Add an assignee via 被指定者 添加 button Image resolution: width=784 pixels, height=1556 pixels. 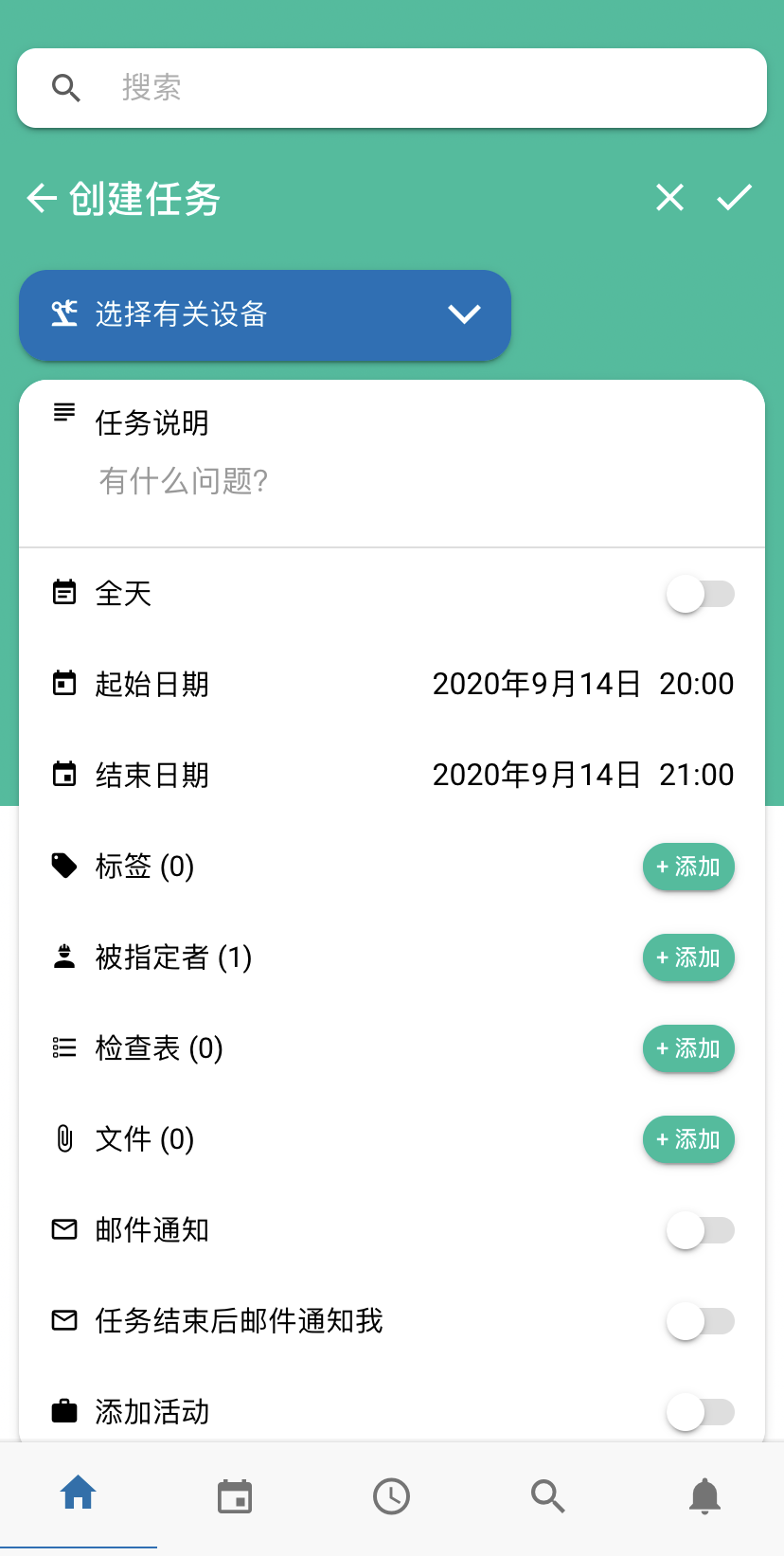pyautogui.click(x=688, y=957)
